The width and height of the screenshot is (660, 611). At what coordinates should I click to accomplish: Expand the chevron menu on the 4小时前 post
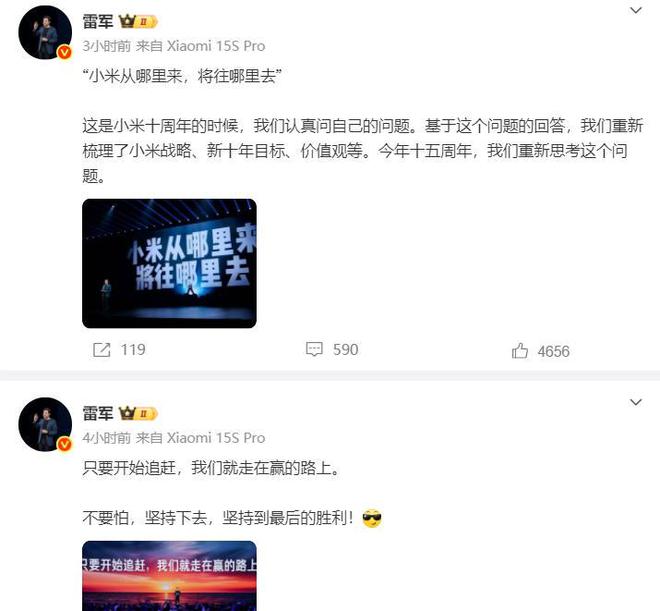(636, 402)
